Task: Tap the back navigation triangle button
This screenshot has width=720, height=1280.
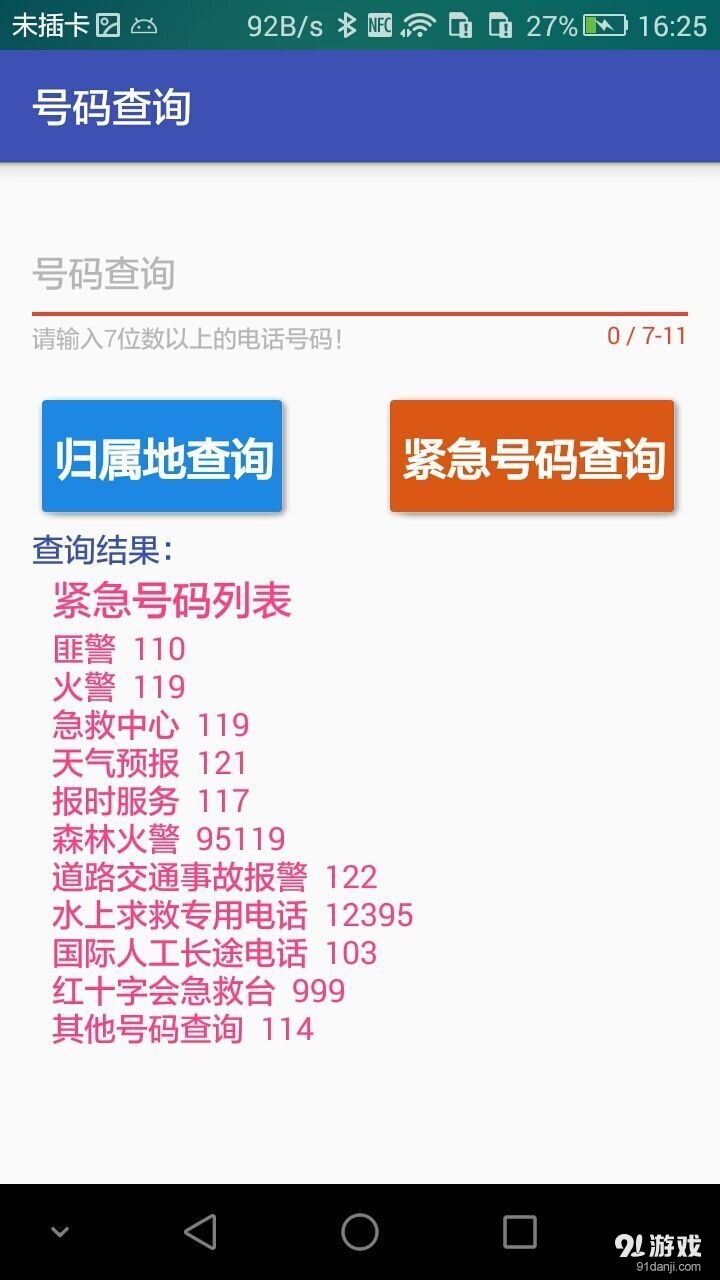Action: [200, 1233]
